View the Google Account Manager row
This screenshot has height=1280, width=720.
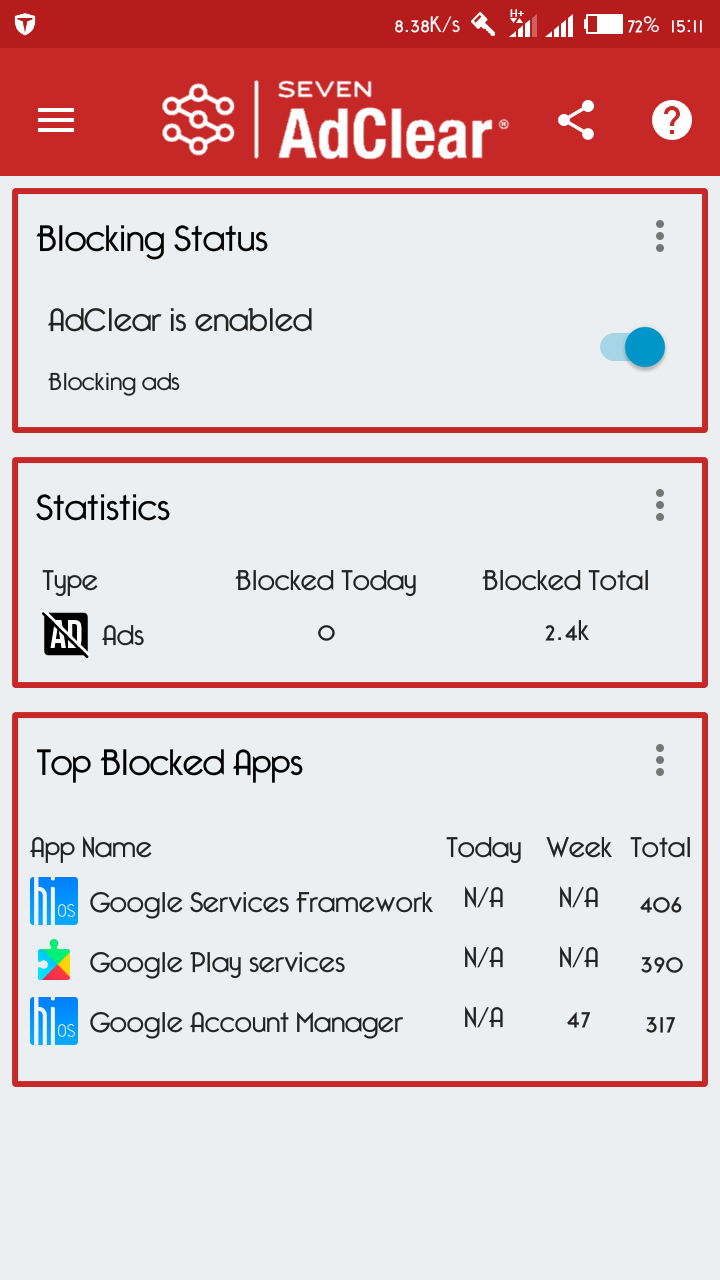coord(246,1023)
